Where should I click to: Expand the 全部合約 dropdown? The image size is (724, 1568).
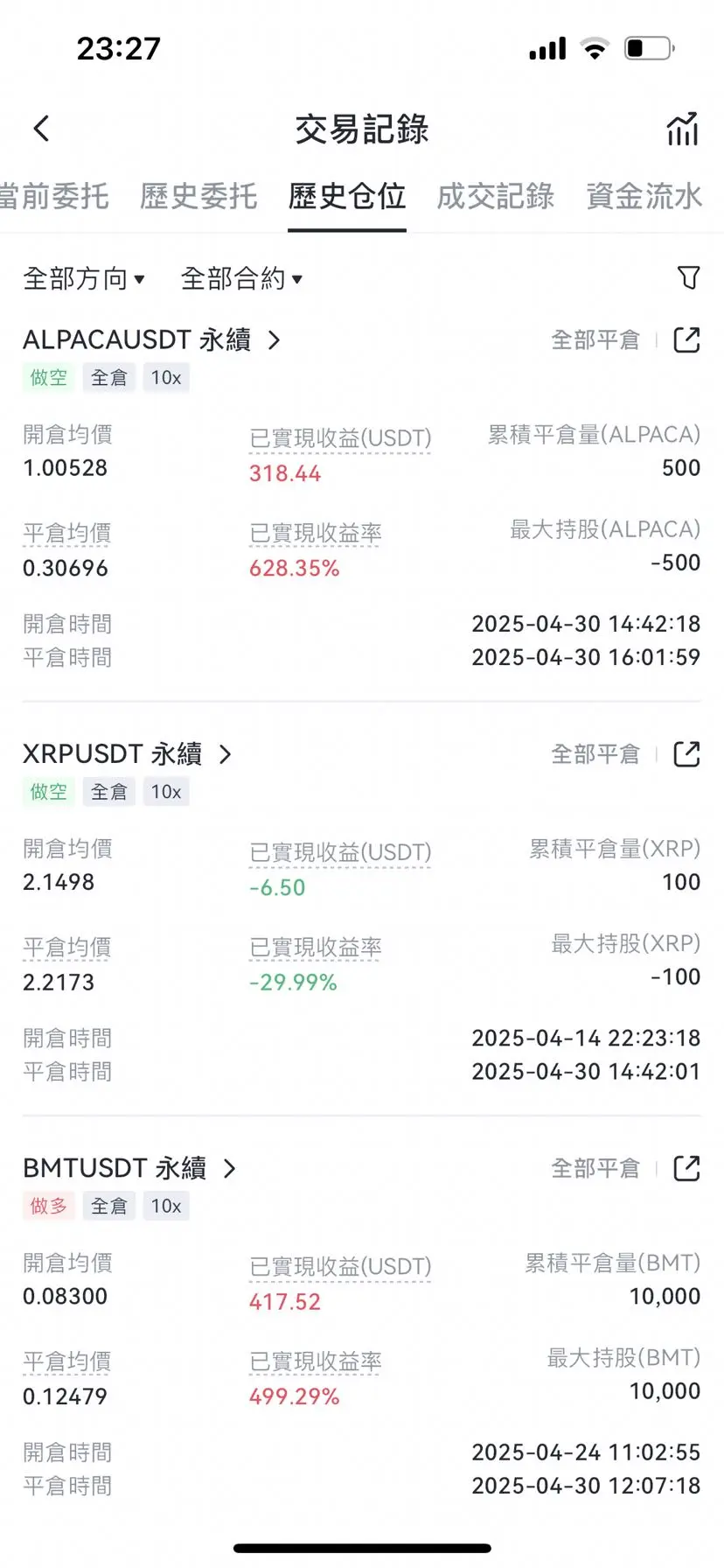pyautogui.click(x=241, y=279)
